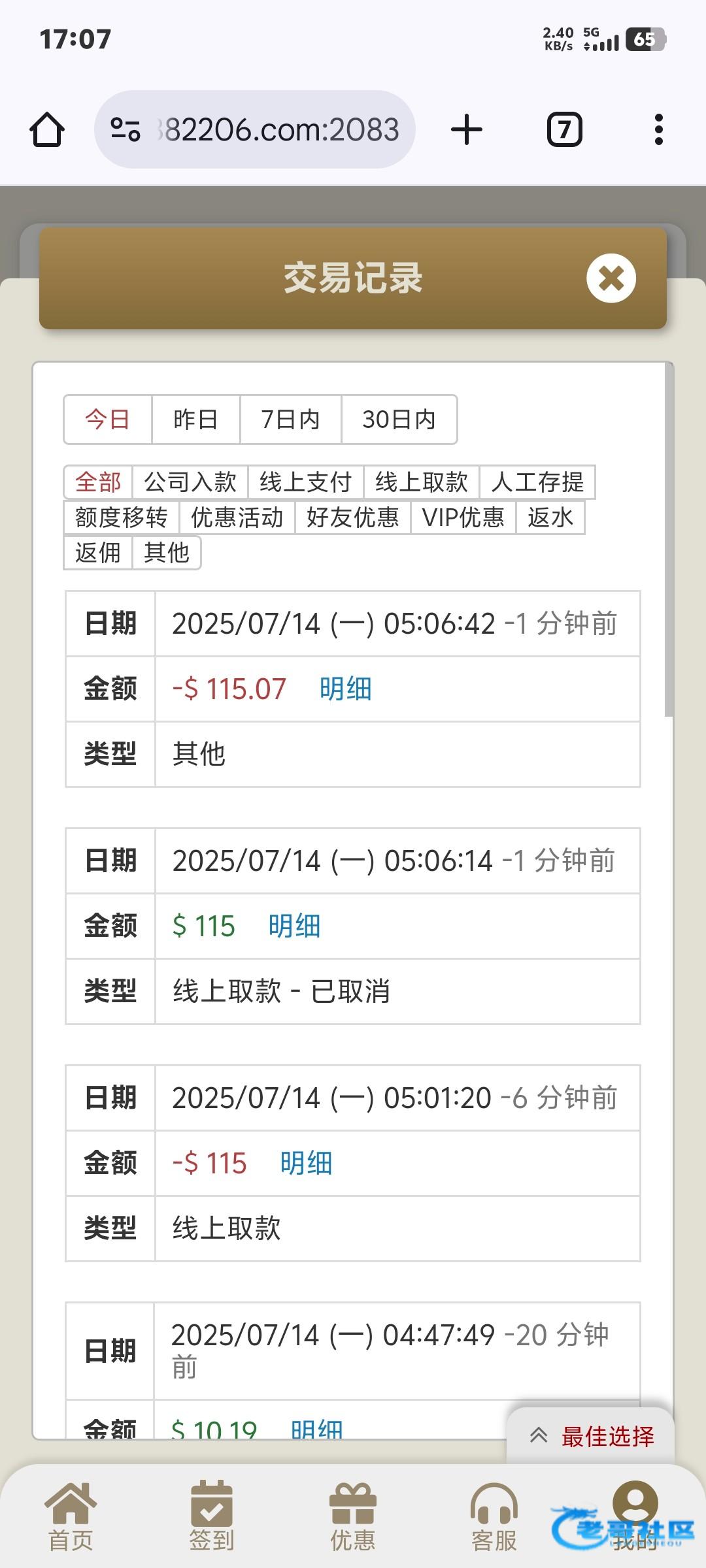Select the VIP优惠 filter
The width and height of the screenshot is (706, 1568).
click(x=463, y=517)
